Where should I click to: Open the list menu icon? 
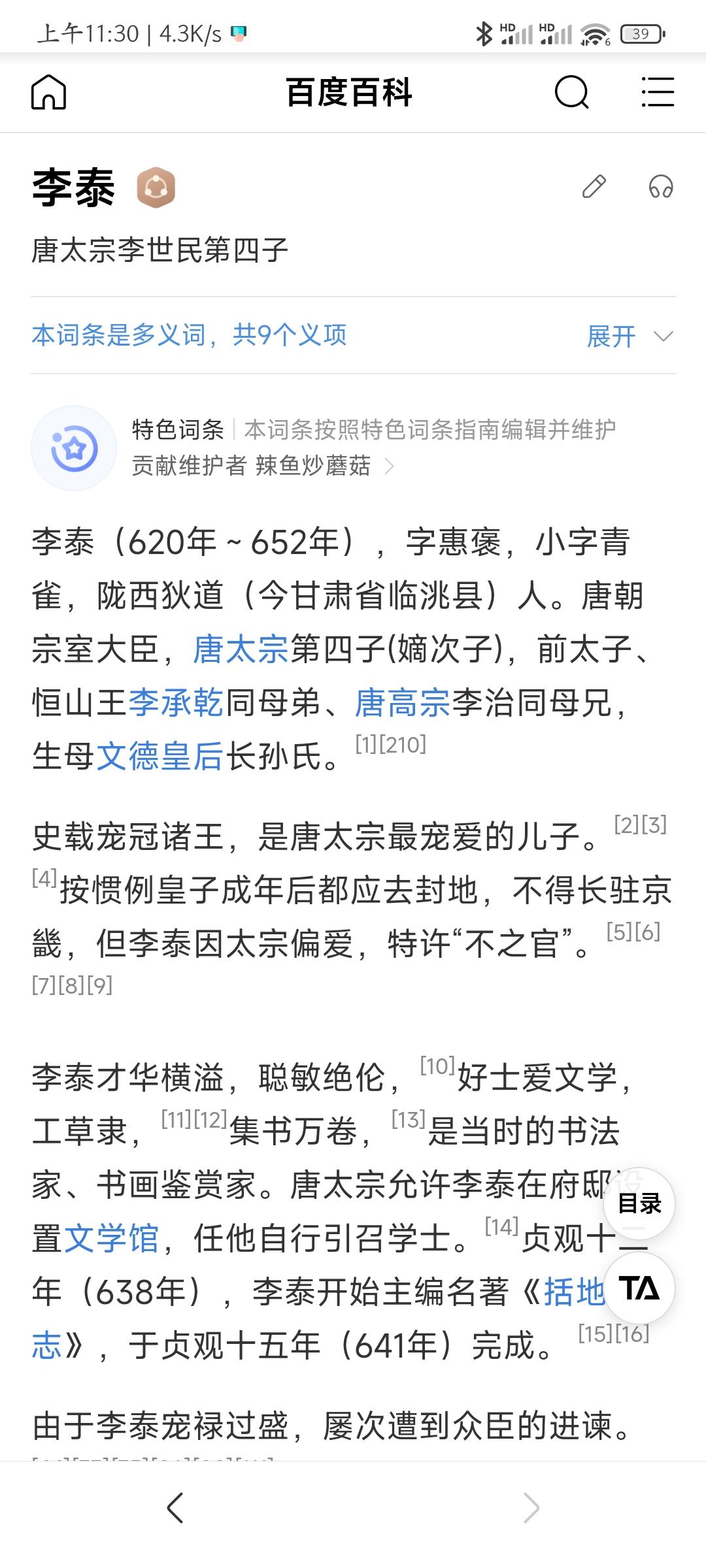pyautogui.click(x=658, y=92)
